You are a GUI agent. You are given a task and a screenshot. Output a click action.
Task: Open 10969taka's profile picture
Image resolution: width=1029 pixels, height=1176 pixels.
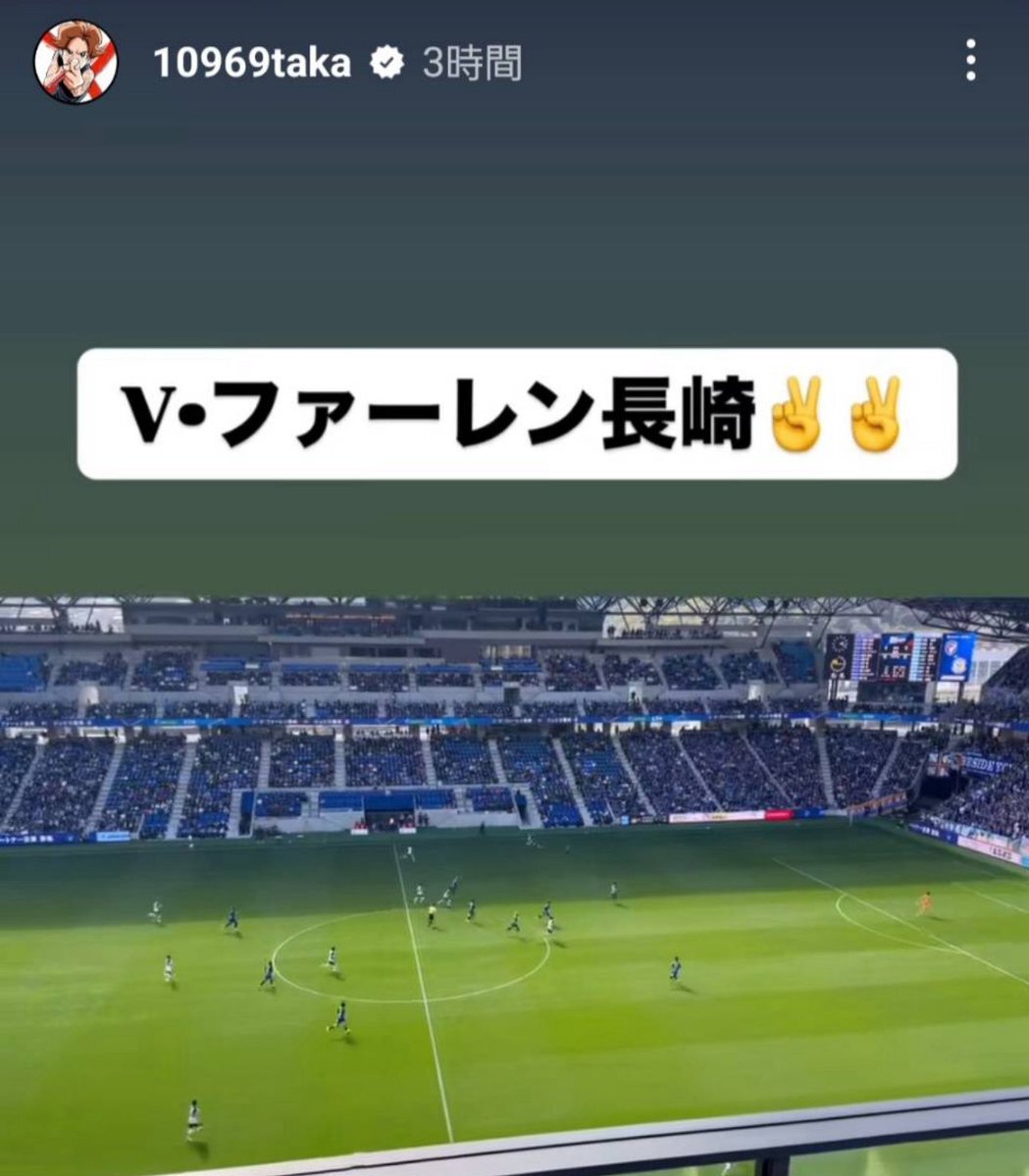click(76, 62)
